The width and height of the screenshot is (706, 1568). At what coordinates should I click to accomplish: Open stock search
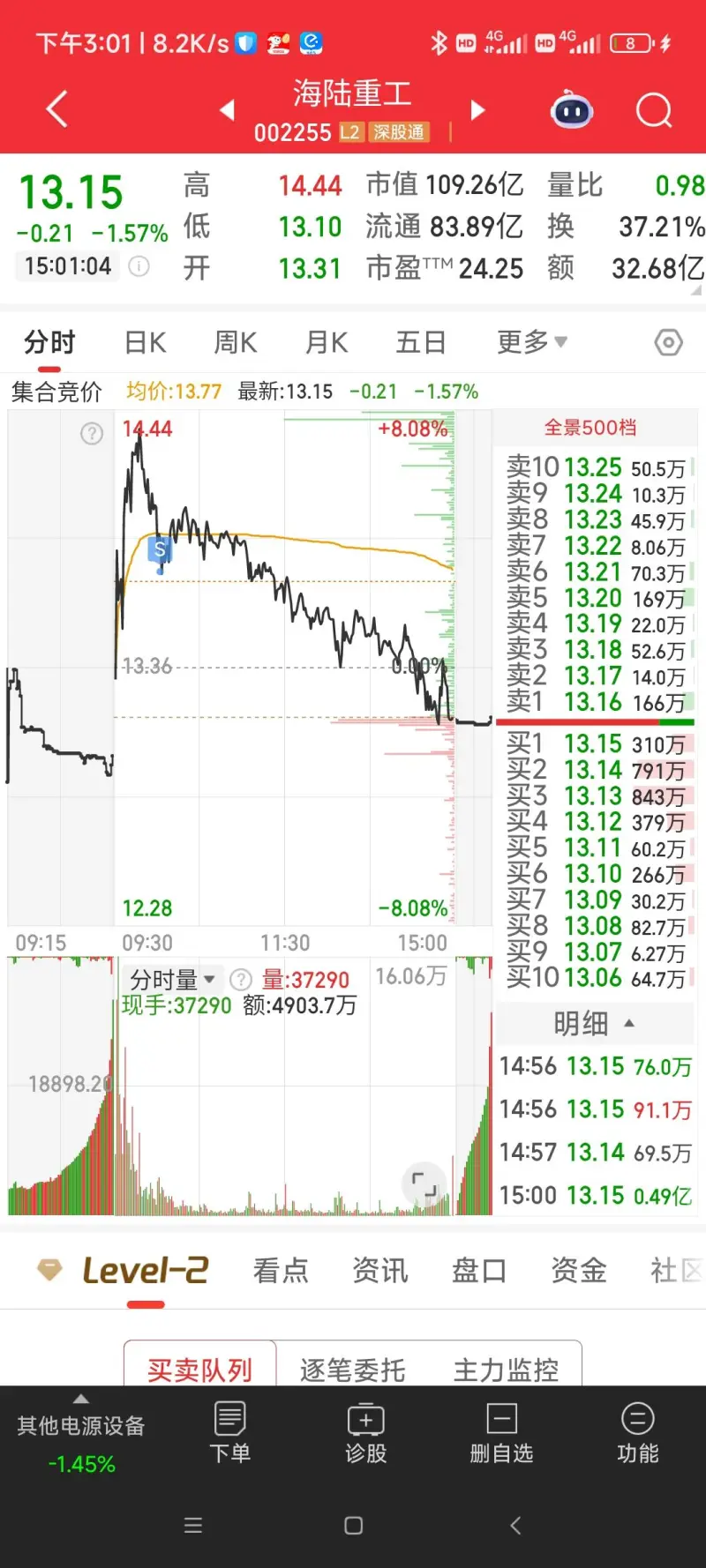pyautogui.click(x=654, y=111)
